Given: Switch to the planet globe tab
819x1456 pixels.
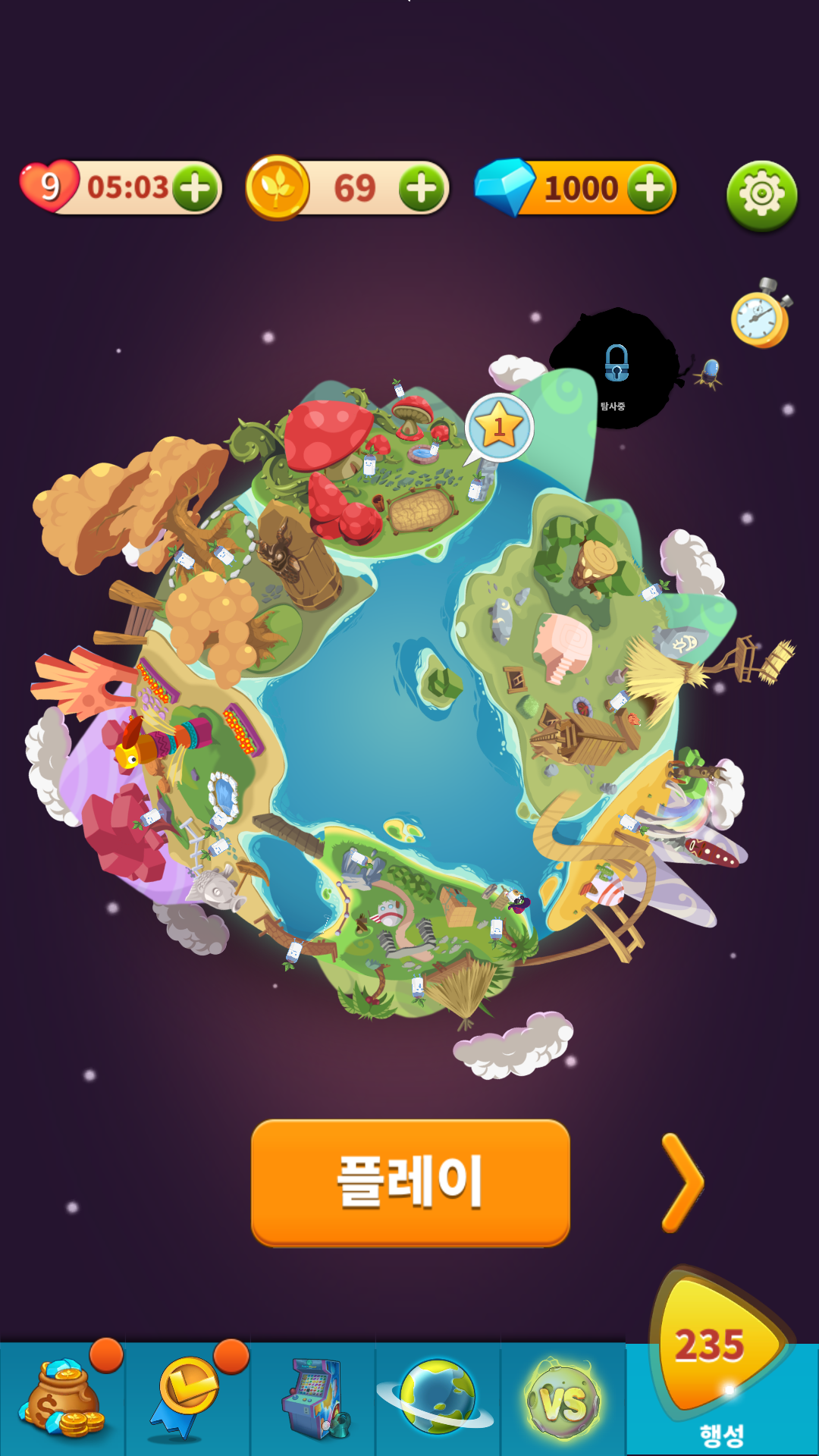Looking at the screenshot, I should [438, 1399].
